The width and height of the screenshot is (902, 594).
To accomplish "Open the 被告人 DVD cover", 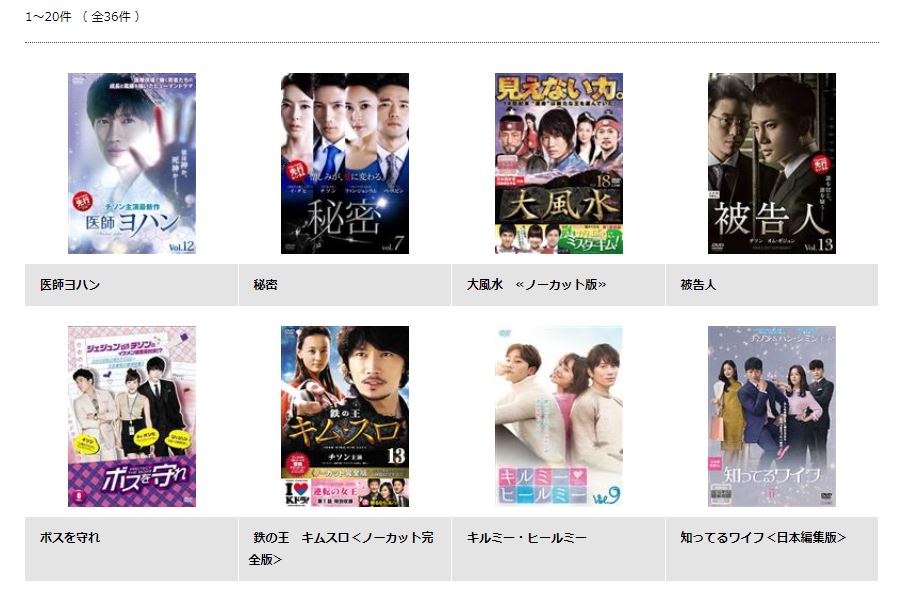I will point(771,163).
